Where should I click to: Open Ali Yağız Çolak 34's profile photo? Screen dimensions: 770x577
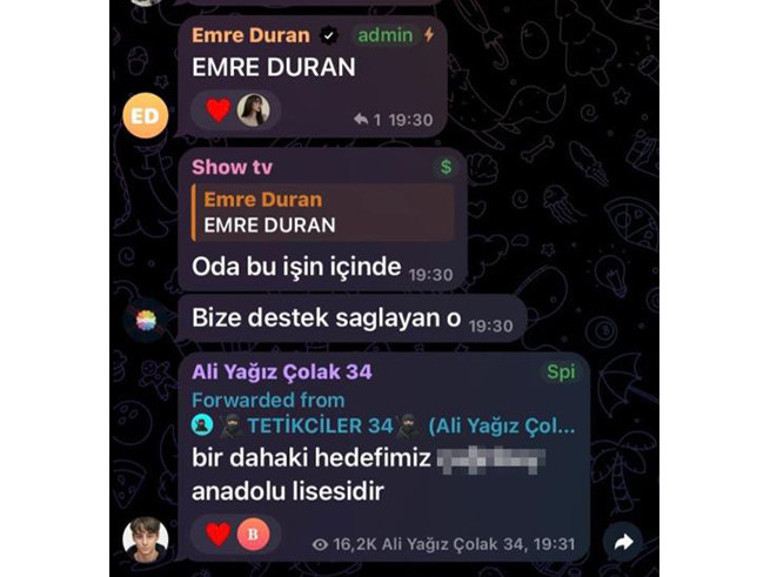[145, 539]
